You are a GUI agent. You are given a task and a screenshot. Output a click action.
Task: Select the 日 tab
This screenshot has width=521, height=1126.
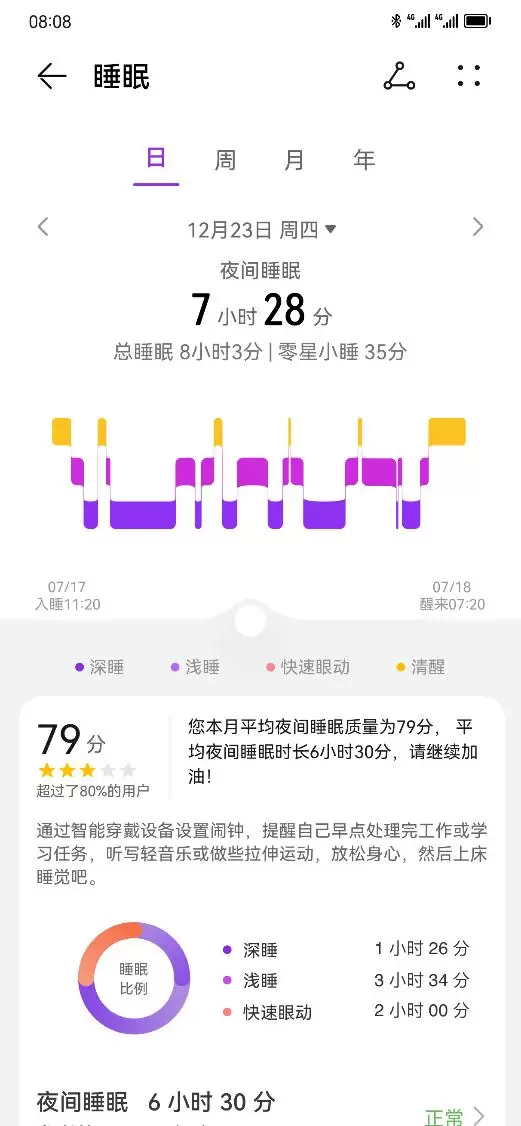(156, 158)
